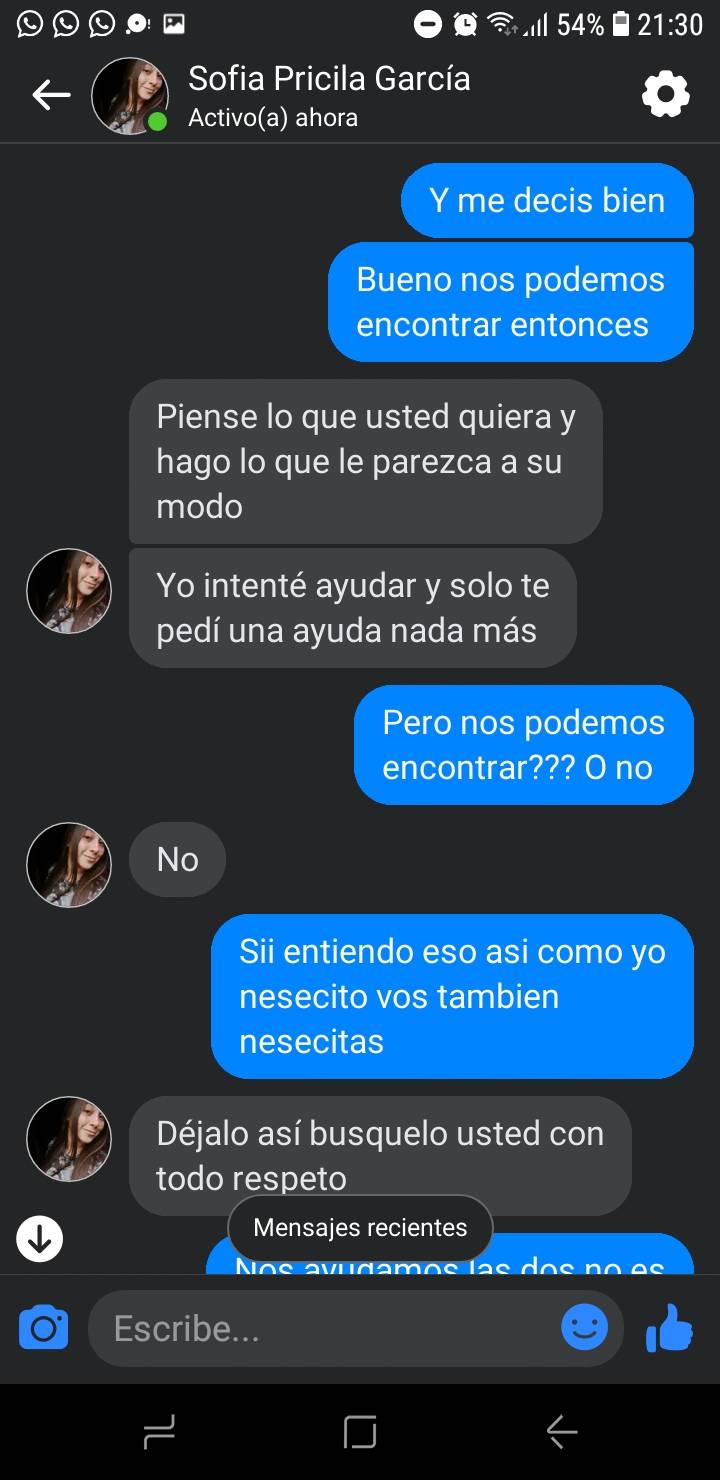Go to the phone home screen

pyautogui.click(x=360, y=1432)
